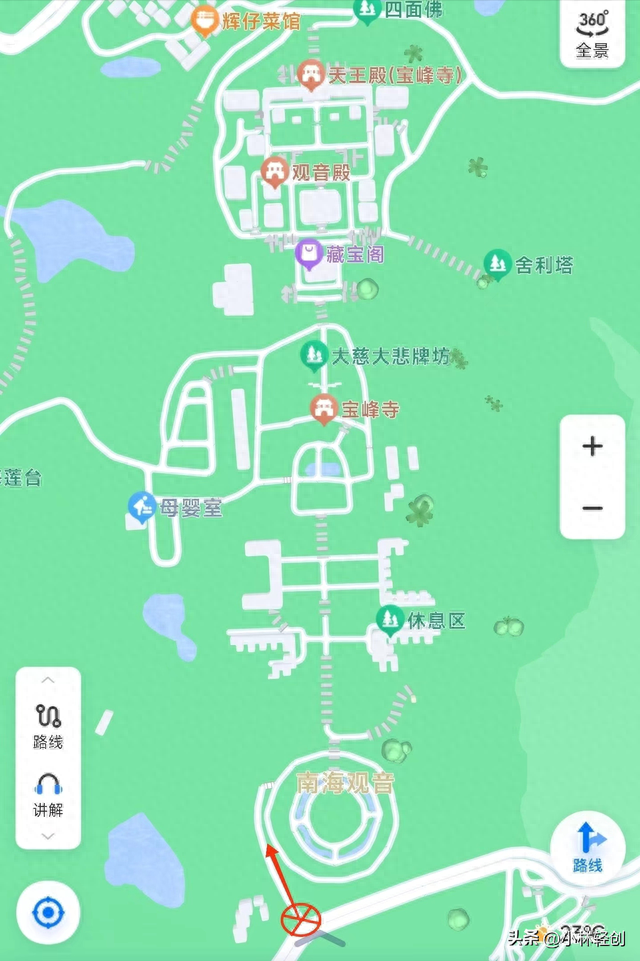Viewport: 640px width, 961px height.
Task: Select the 观音殿 map marker
Action: (x=275, y=172)
